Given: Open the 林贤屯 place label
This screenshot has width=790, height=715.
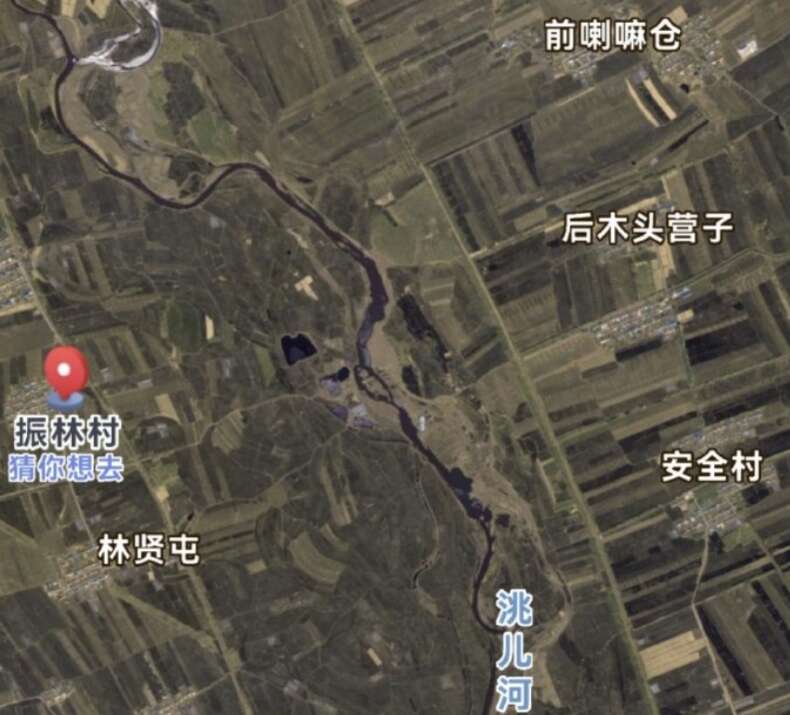Looking at the screenshot, I should pos(148,549).
